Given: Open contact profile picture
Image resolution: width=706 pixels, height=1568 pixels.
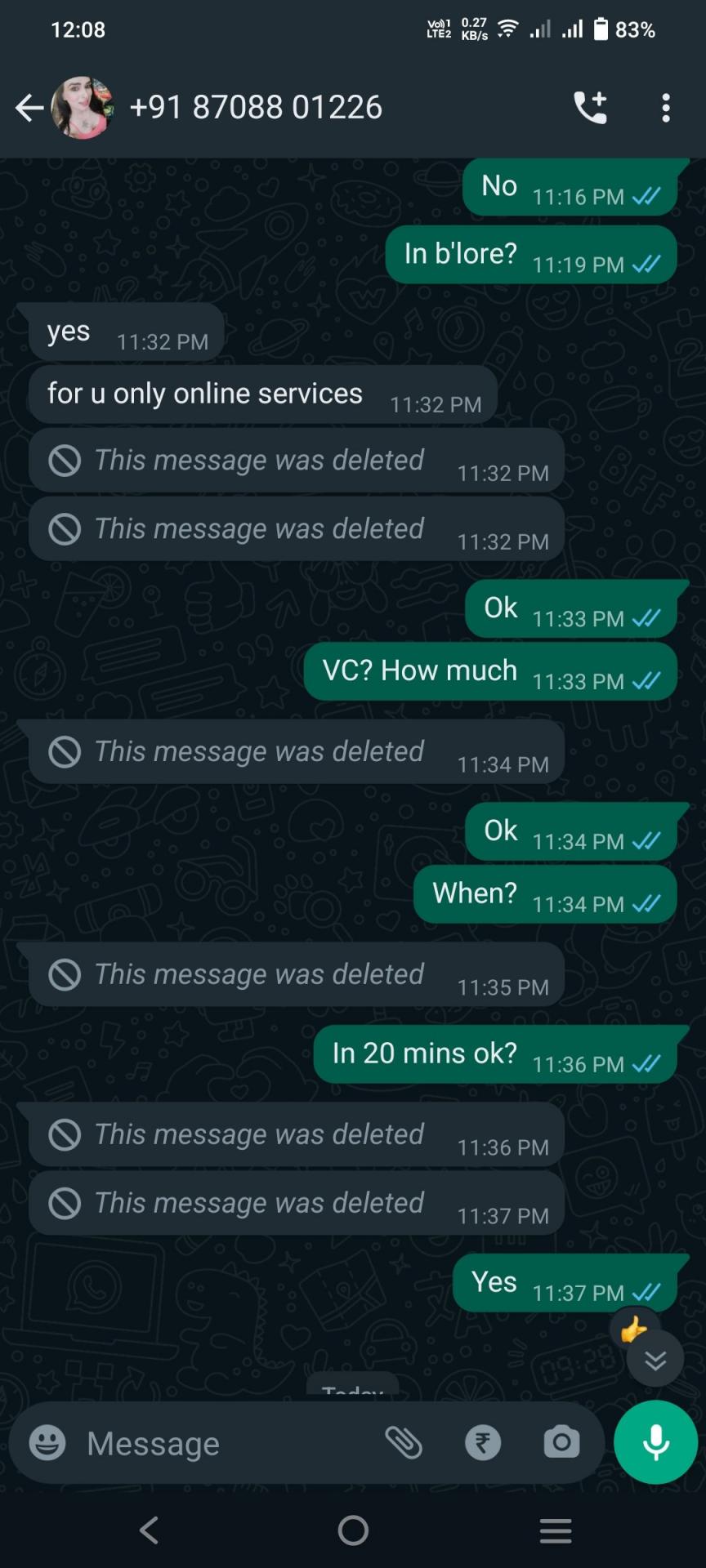Looking at the screenshot, I should tap(82, 108).
